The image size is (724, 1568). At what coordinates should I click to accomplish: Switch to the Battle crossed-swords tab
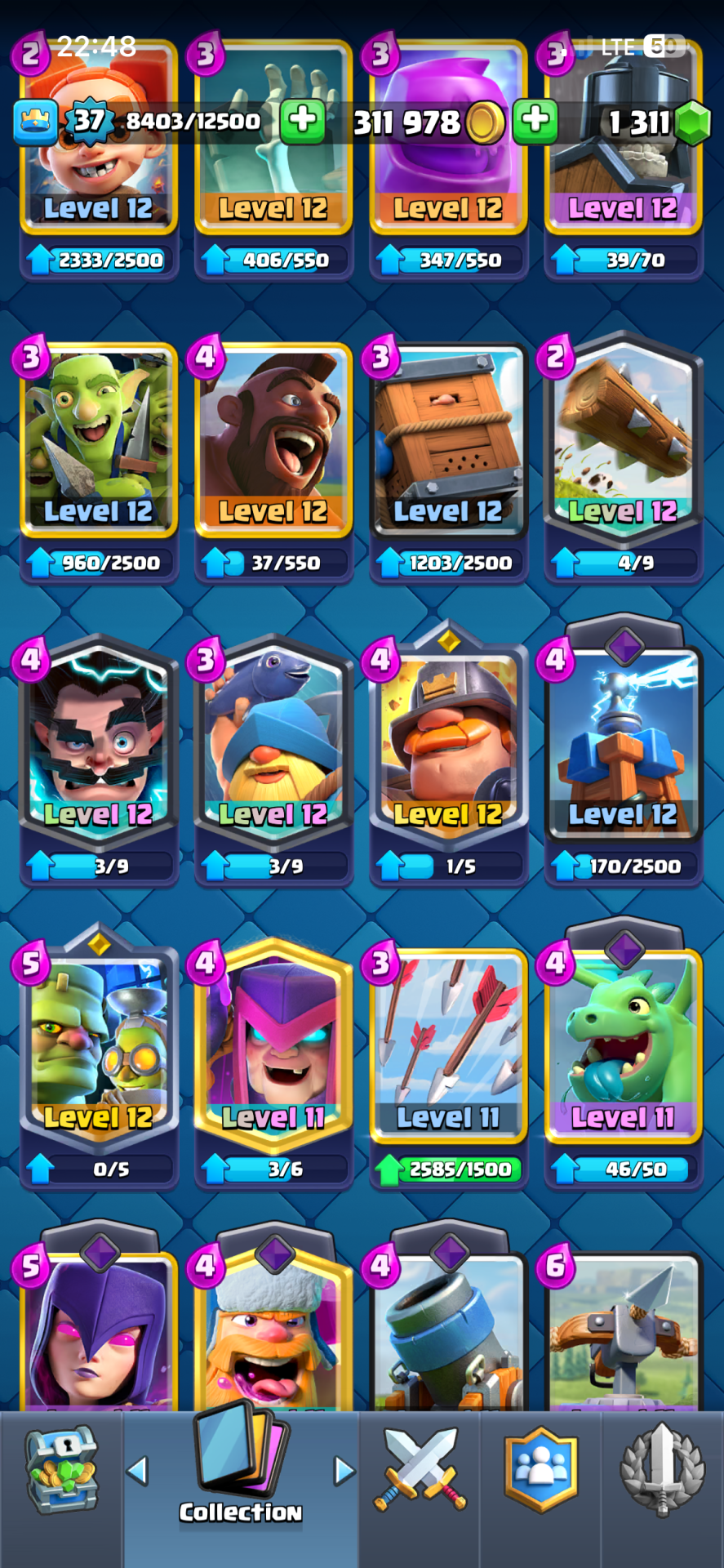[420, 1470]
